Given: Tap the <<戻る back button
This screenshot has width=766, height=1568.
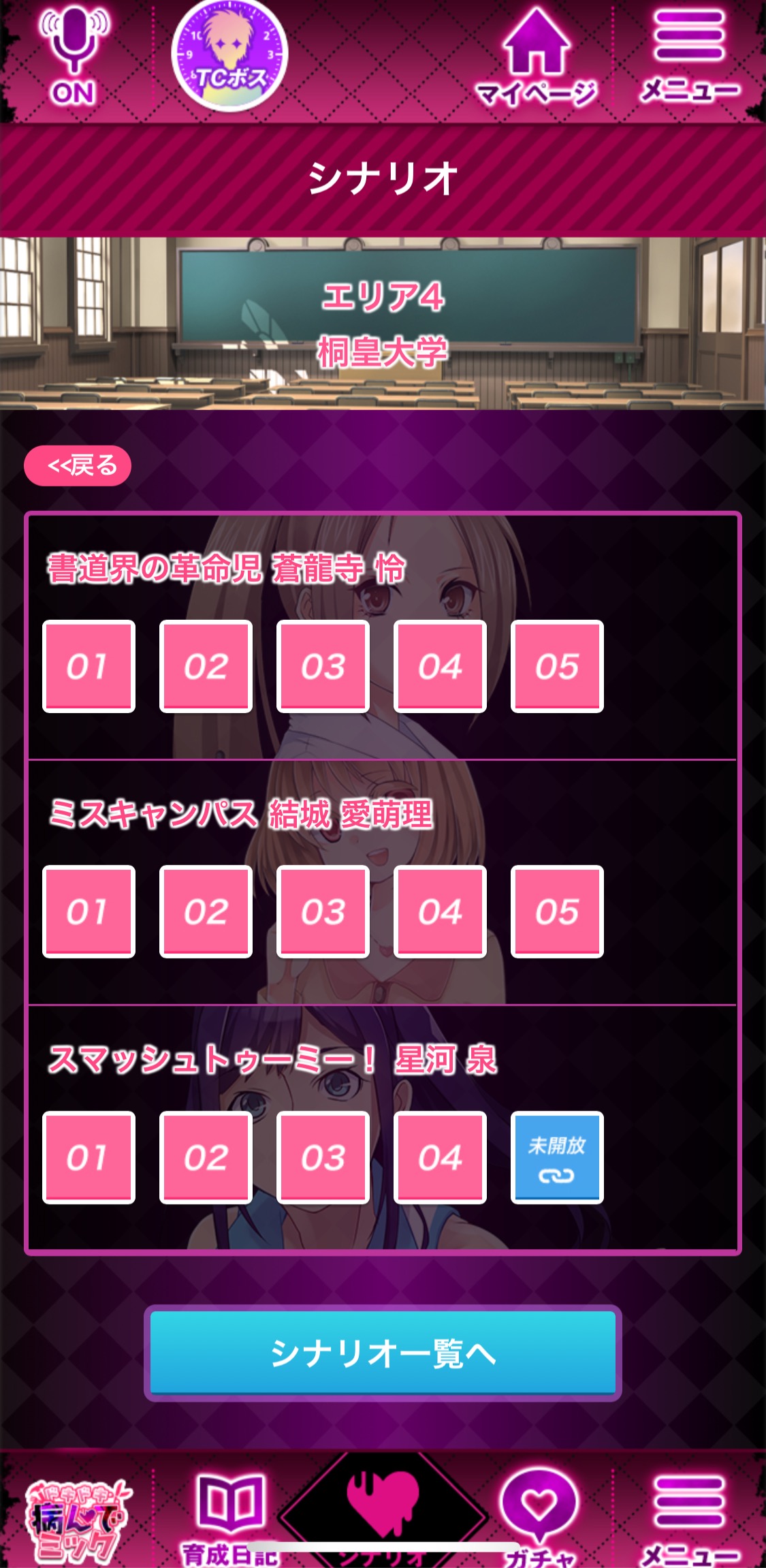Looking at the screenshot, I should [x=78, y=466].
